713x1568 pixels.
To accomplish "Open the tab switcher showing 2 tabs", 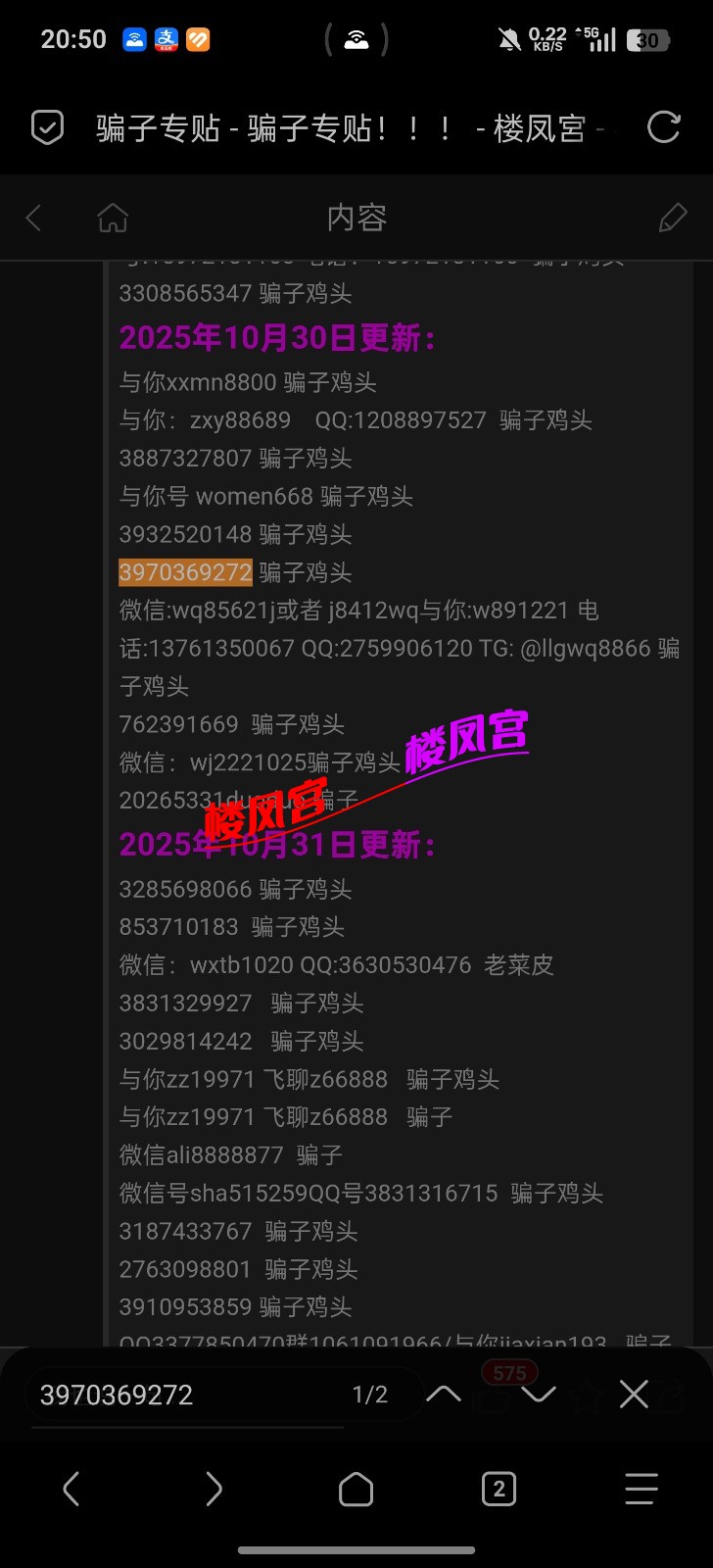I will pos(499,1489).
